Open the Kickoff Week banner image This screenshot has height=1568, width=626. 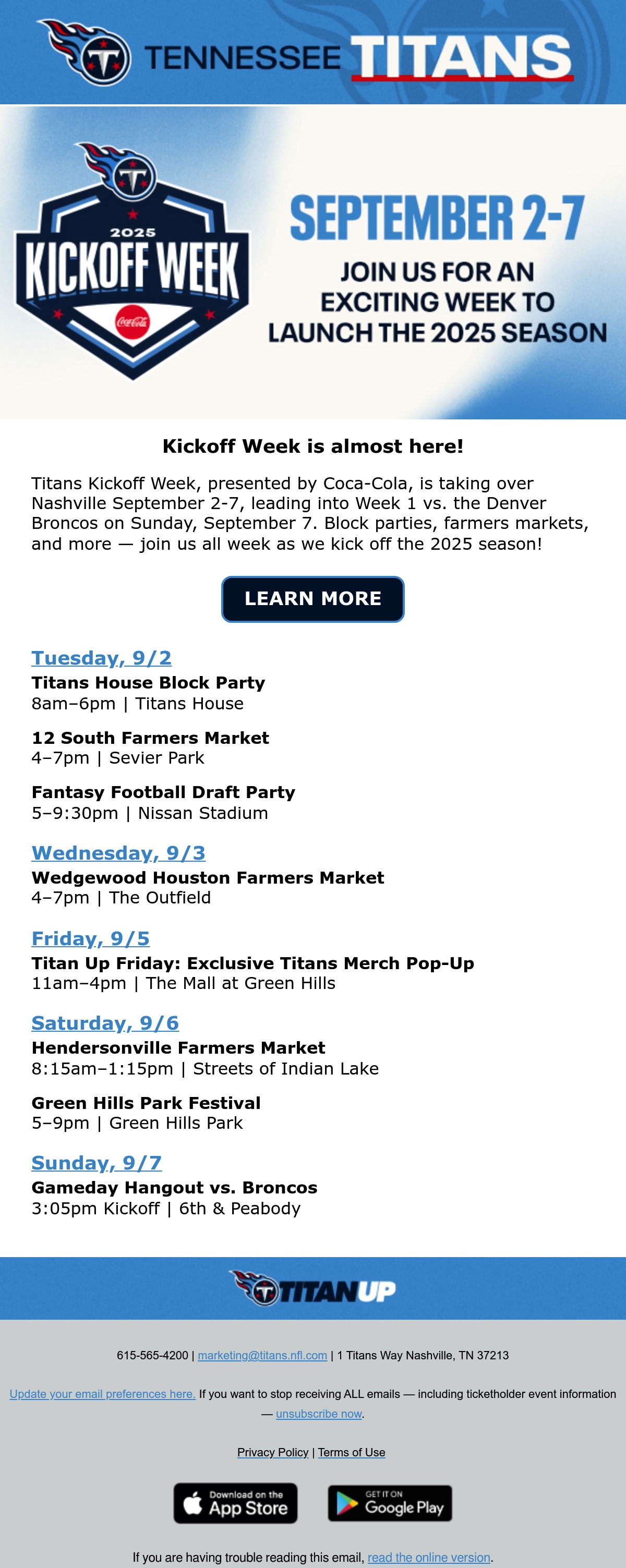tap(313, 262)
